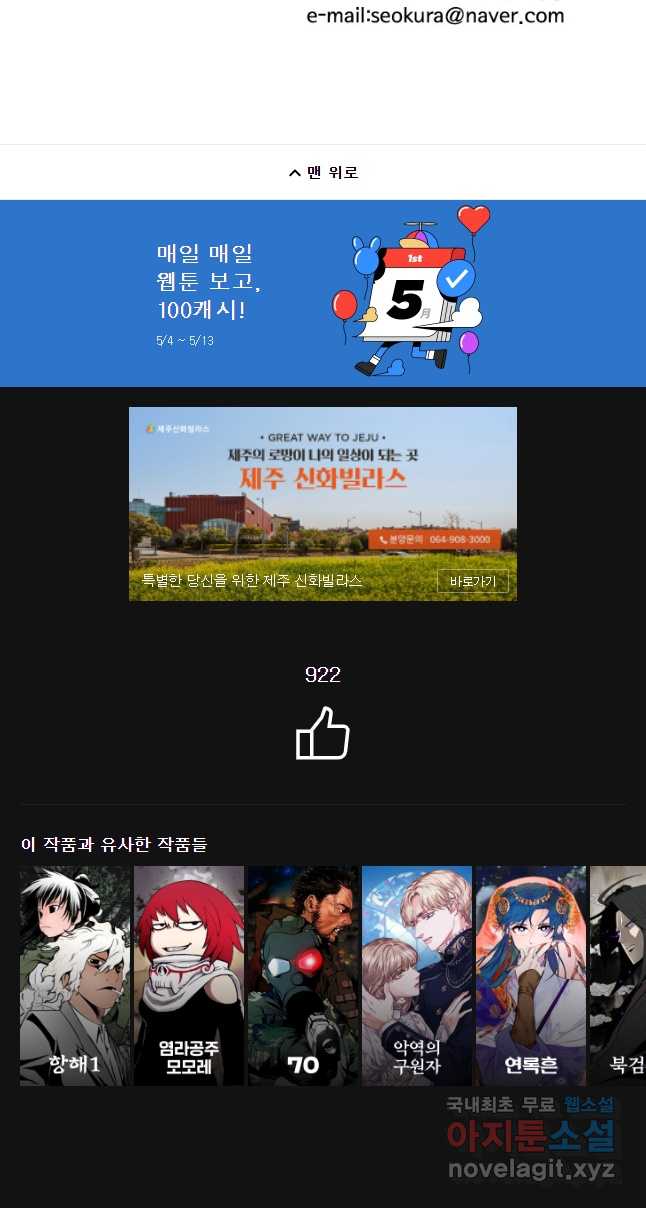This screenshot has width=646, height=1208.
Task: Like this episode with the thumbs-up icon
Action: tap(323, 733)
